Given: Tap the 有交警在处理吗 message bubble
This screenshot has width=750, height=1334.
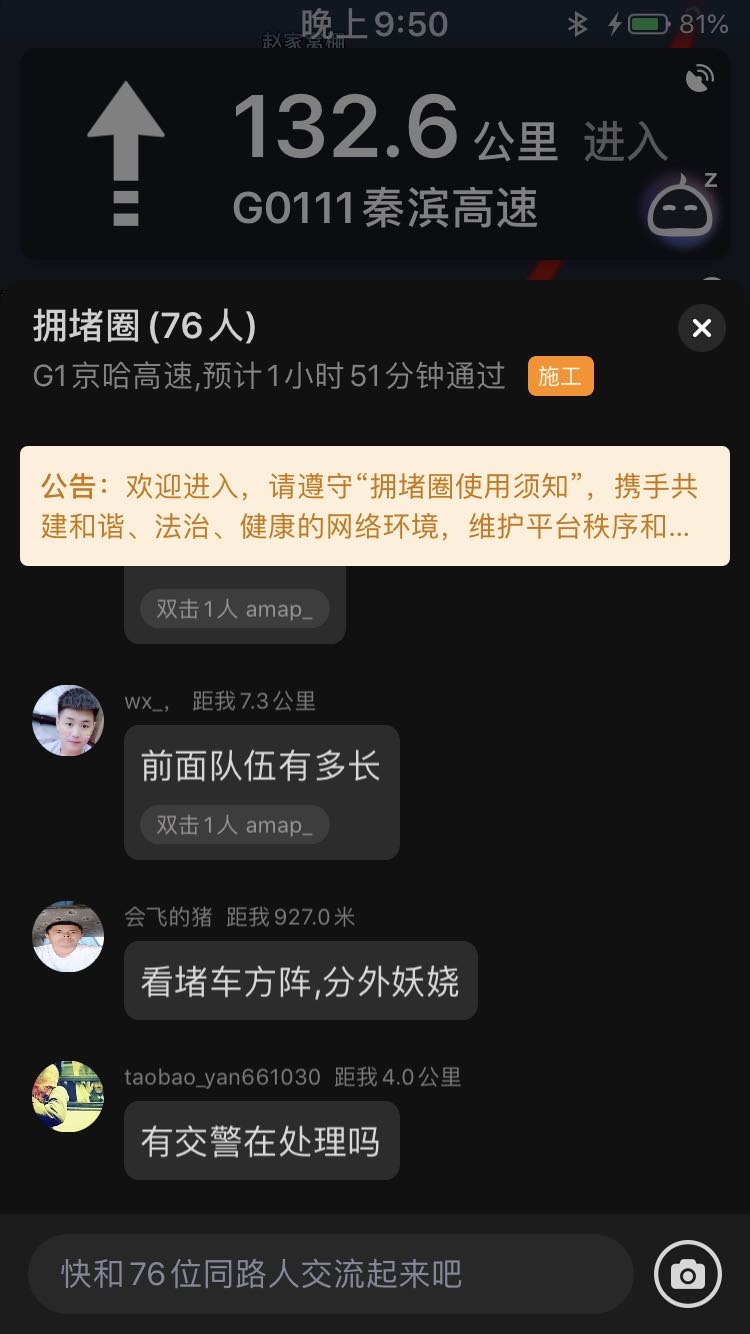Looking at the screenshot, I should [x=261, y=1141].
